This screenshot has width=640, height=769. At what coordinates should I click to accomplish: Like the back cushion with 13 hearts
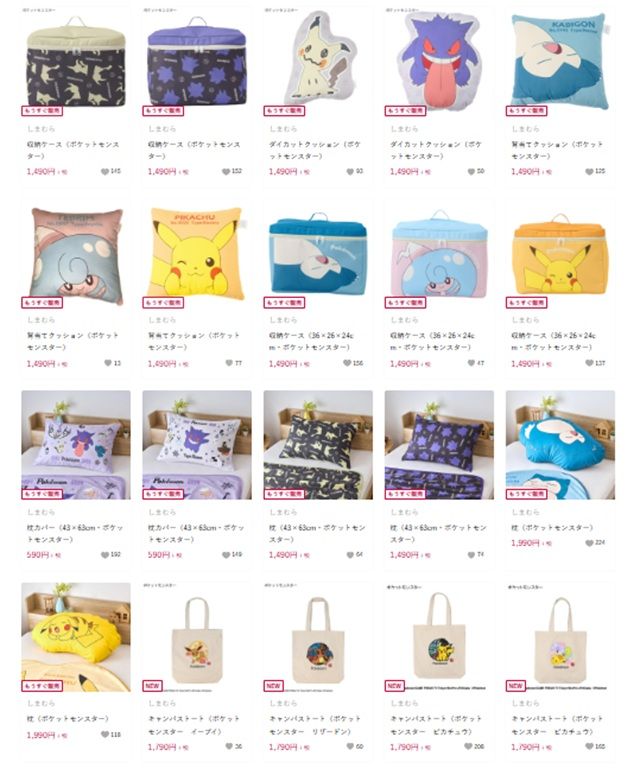click(x=106, y=363)
